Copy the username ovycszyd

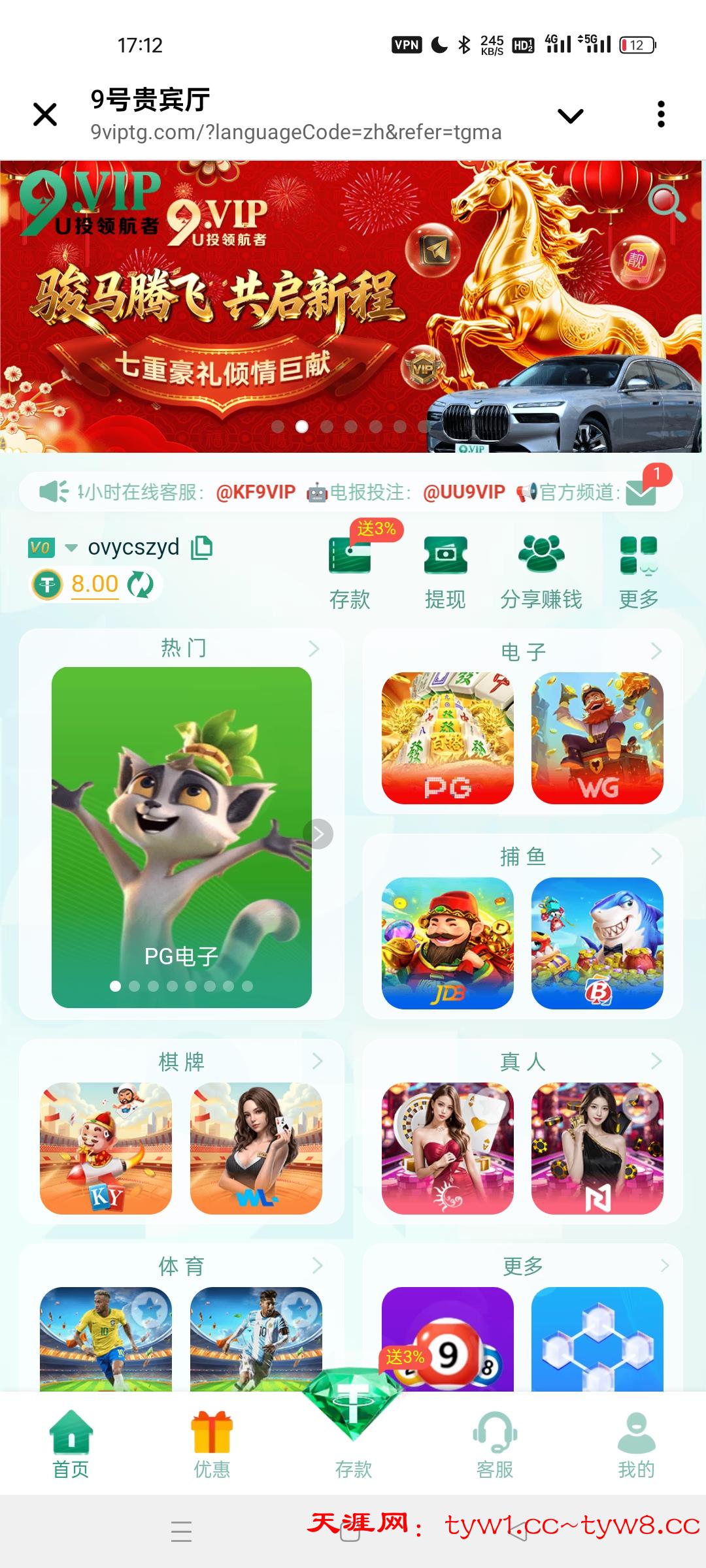[x=202, y=547]
